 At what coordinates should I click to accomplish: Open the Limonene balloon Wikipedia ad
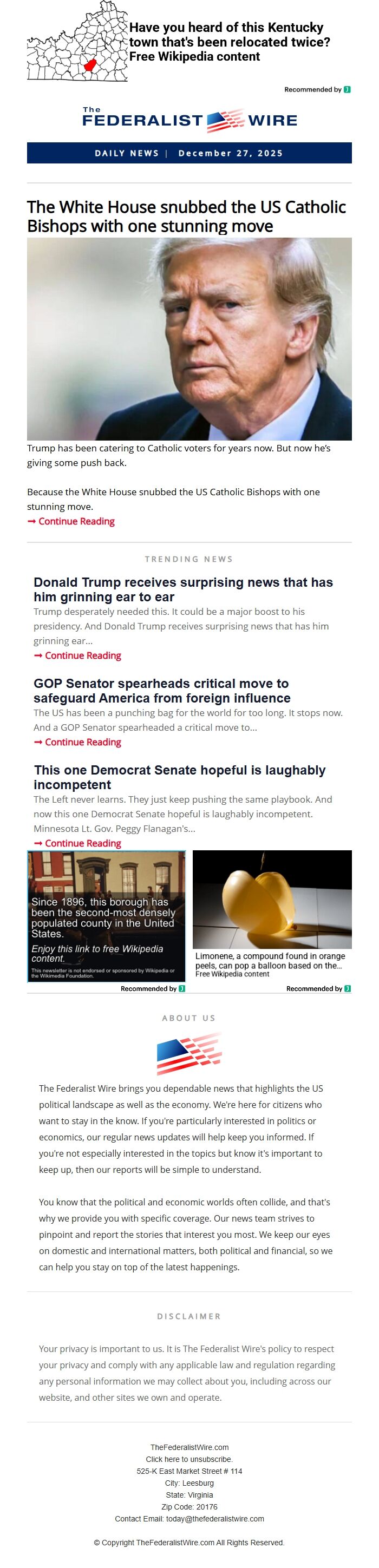click(272, 913)
